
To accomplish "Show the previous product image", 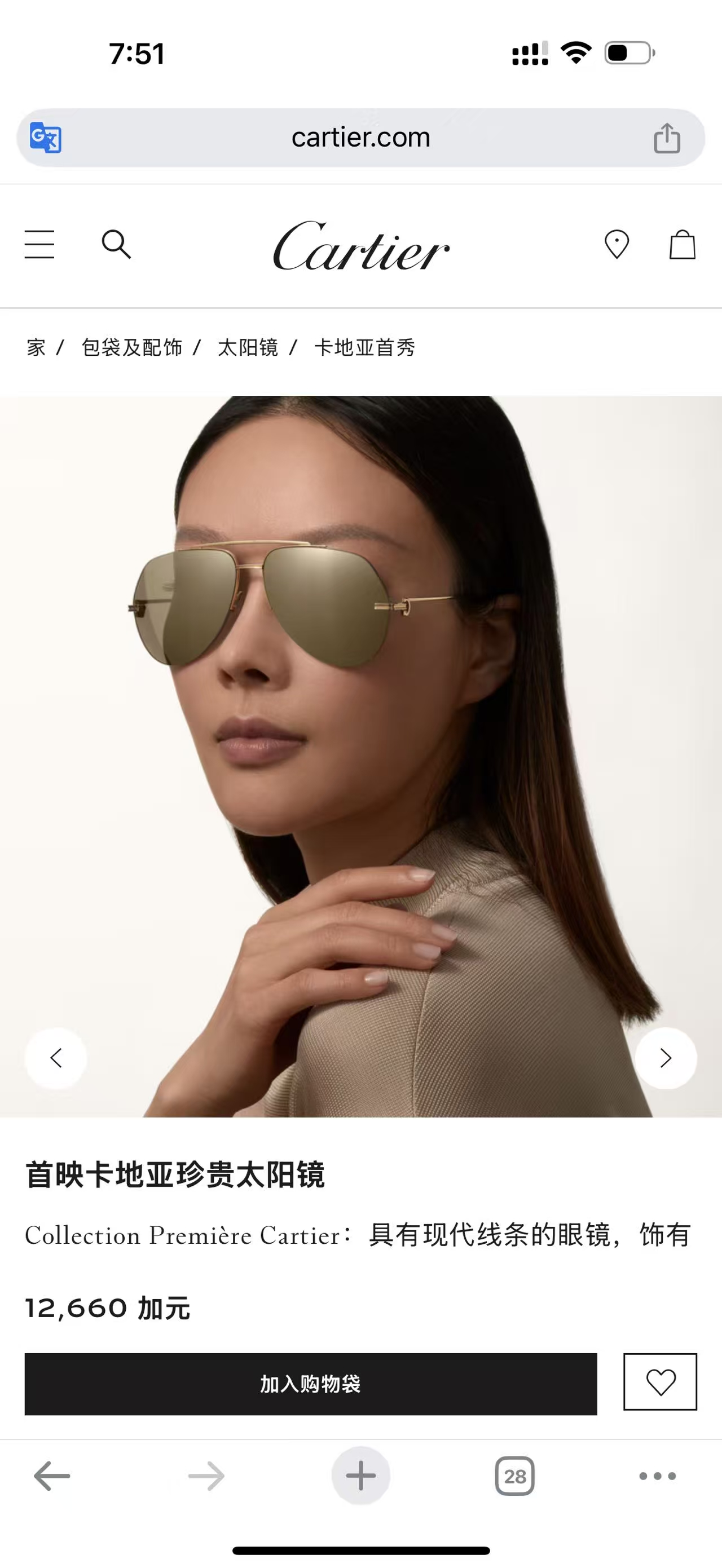I will pos(56,1058).
